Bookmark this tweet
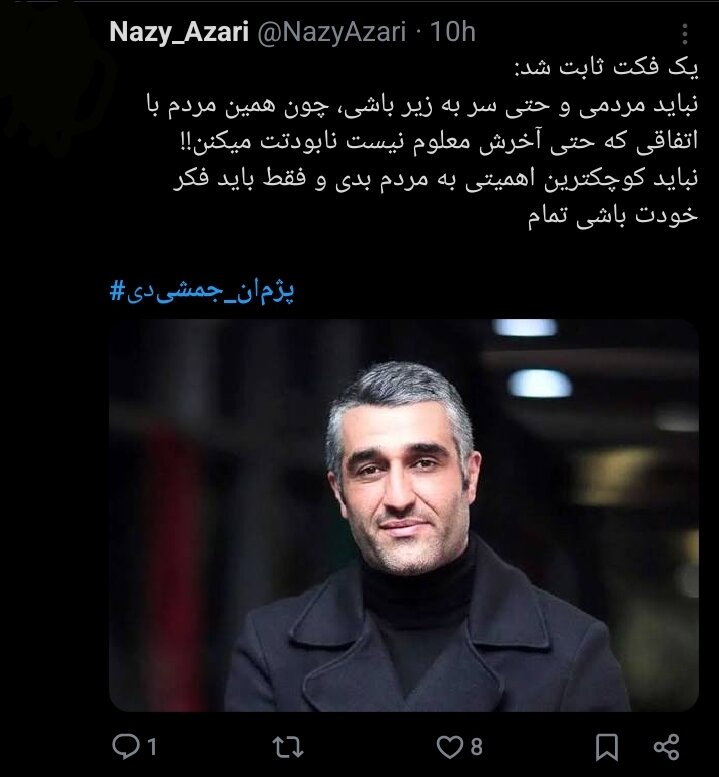The height and width of the screenshot is (777, 719). pyautogui.click(x=607, y=746)
